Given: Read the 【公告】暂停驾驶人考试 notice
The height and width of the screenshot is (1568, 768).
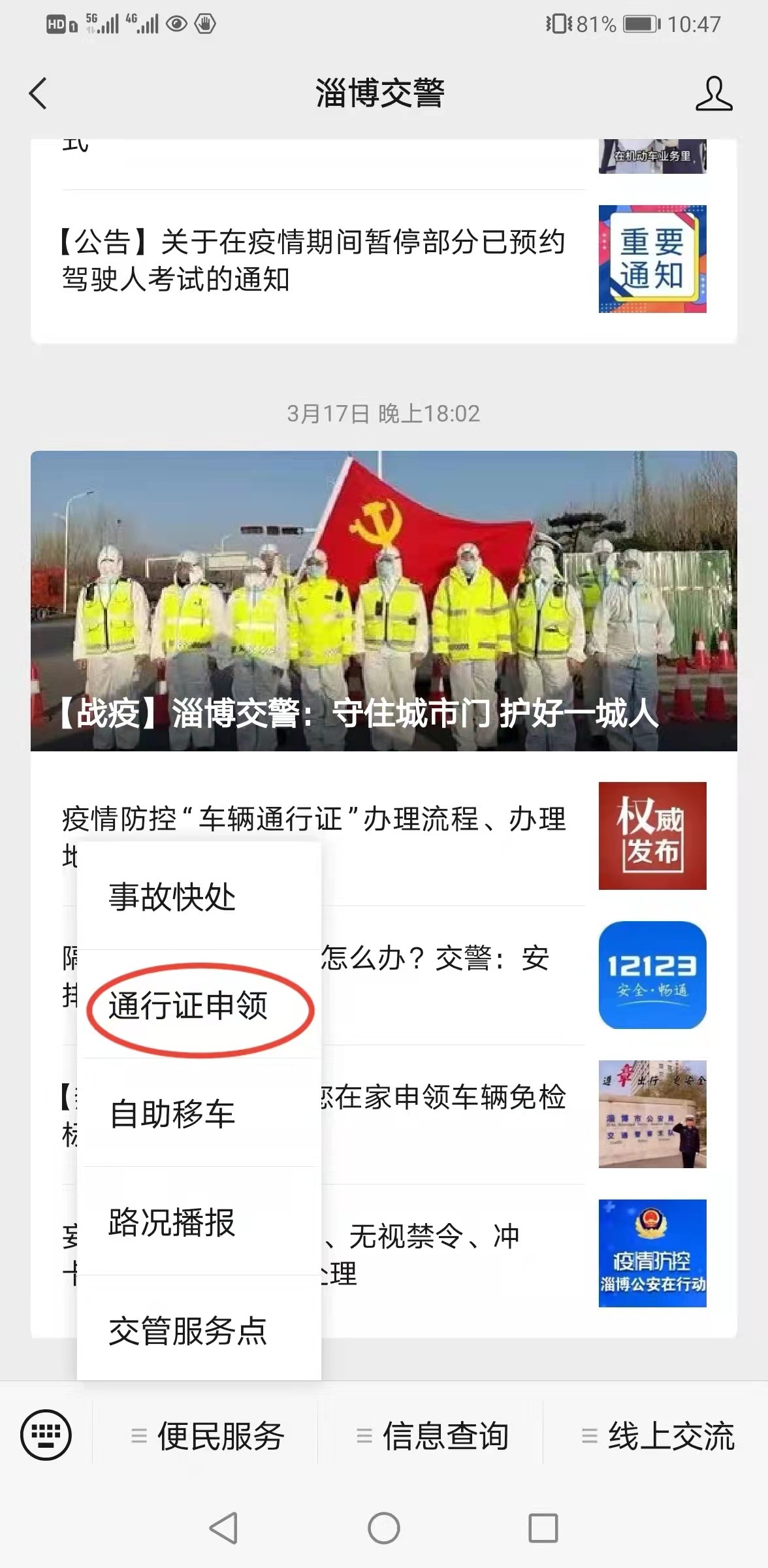Looking at the screenshot, I should tap(313, 260).
